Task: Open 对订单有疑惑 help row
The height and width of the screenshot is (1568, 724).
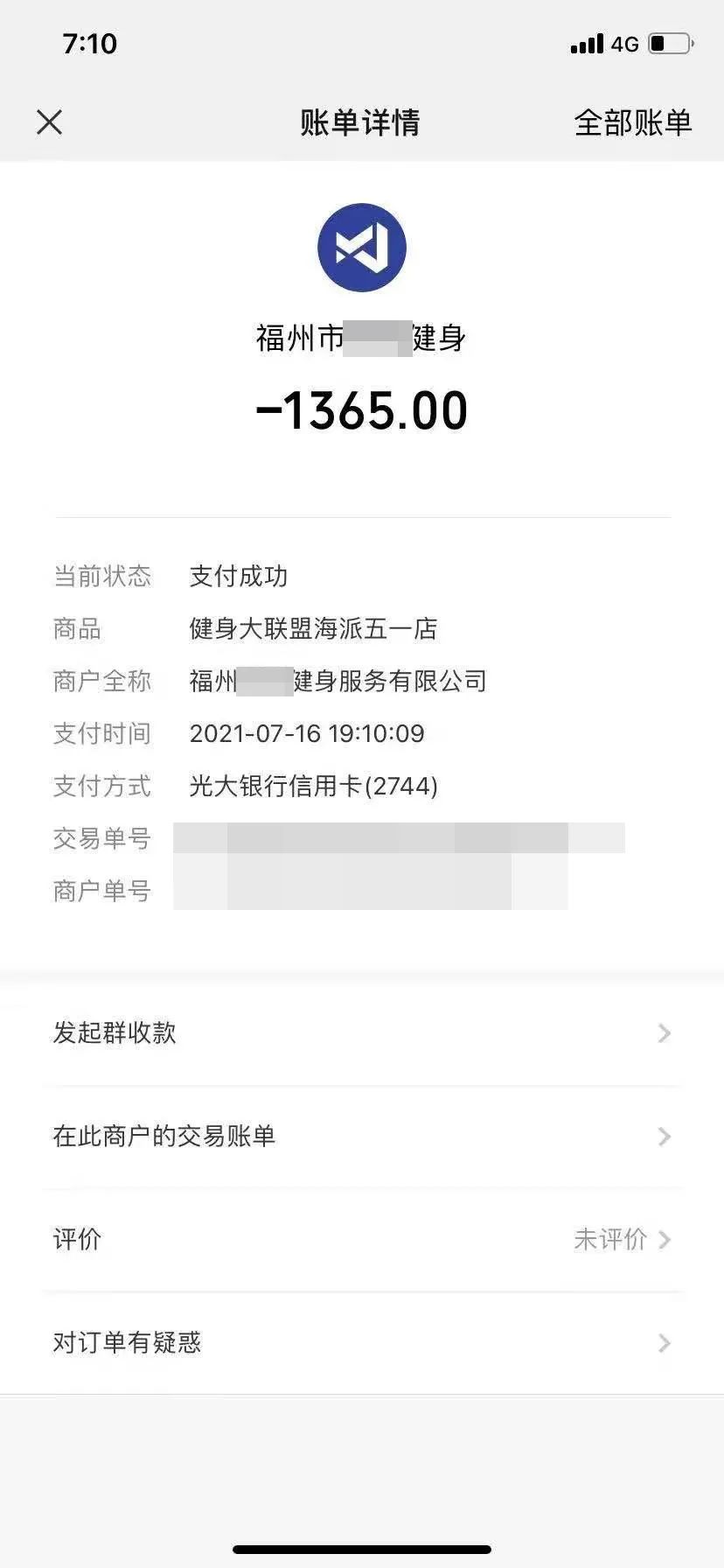Action: [x=362, y=1343]
